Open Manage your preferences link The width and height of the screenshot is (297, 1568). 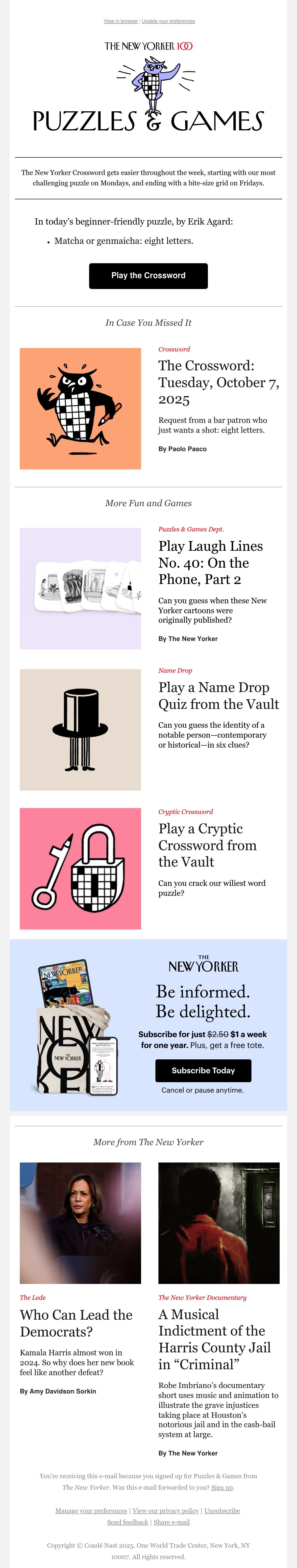(x=91, y=1511)
